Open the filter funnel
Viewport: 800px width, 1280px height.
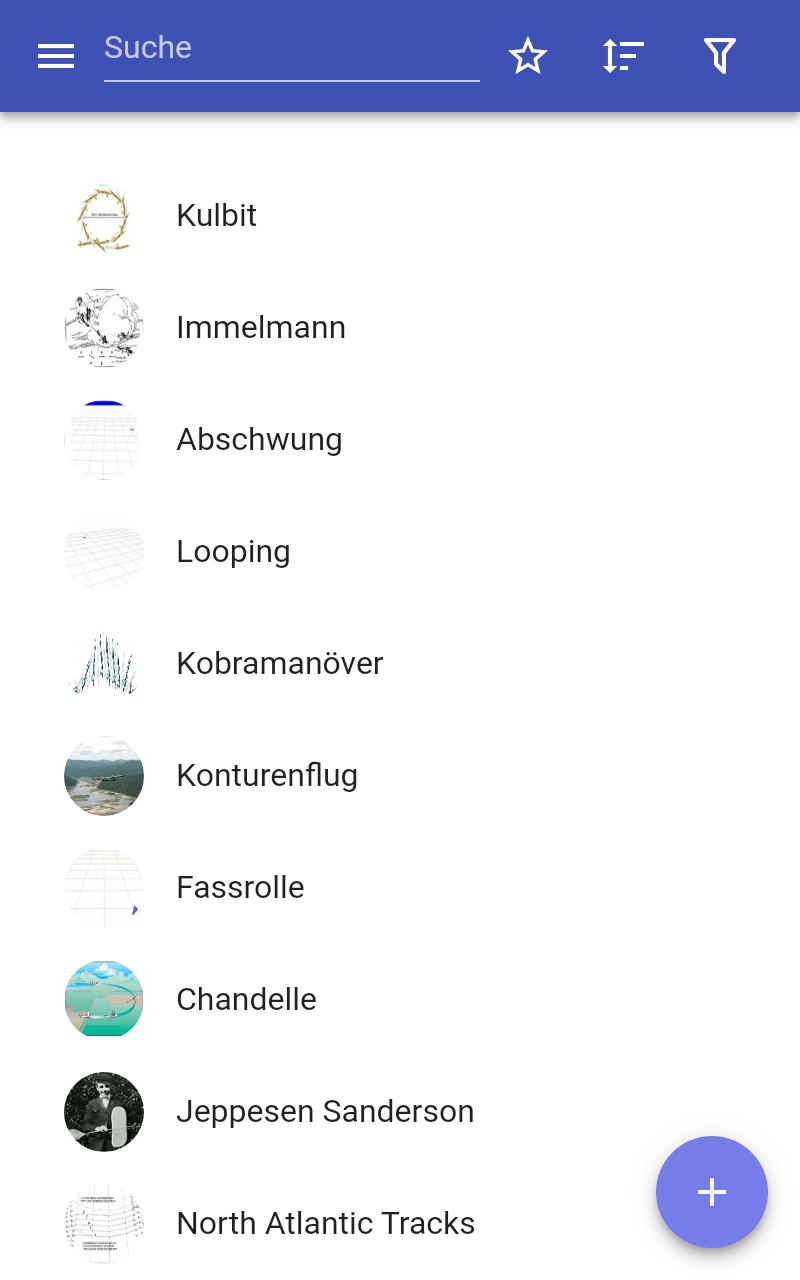pyautogui.click(x=720, y=56)
